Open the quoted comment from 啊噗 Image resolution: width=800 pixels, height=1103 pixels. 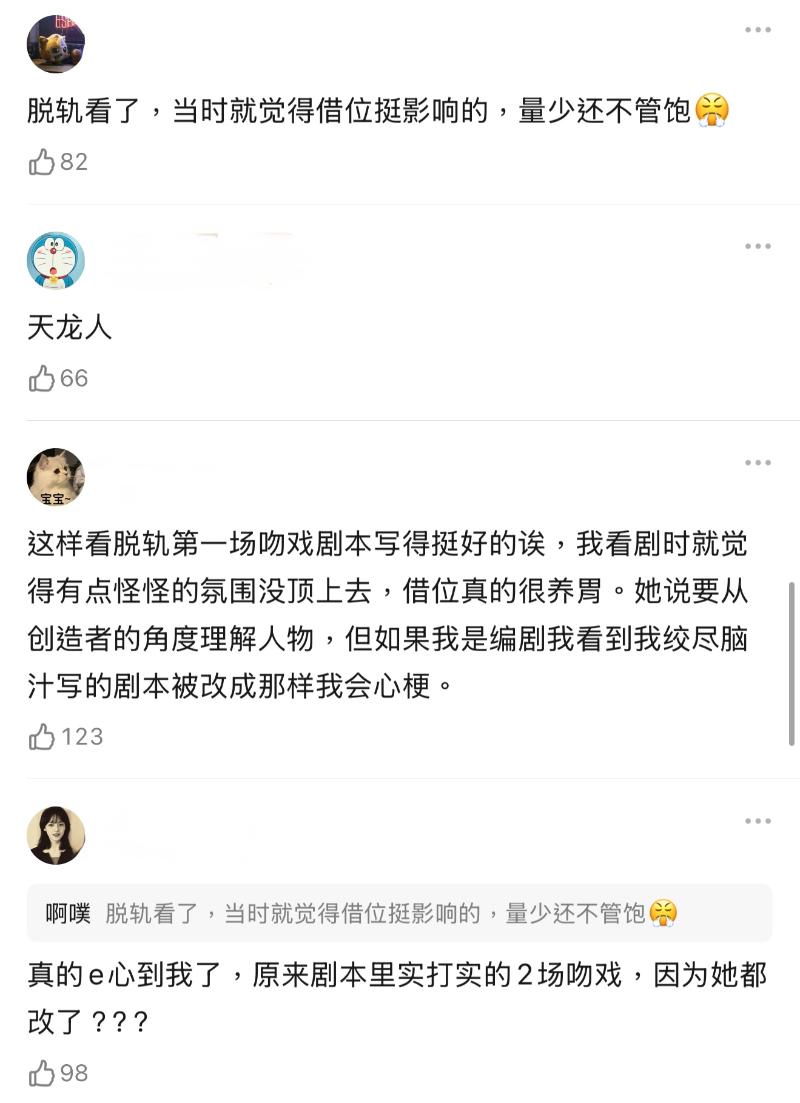coord(399,913)
